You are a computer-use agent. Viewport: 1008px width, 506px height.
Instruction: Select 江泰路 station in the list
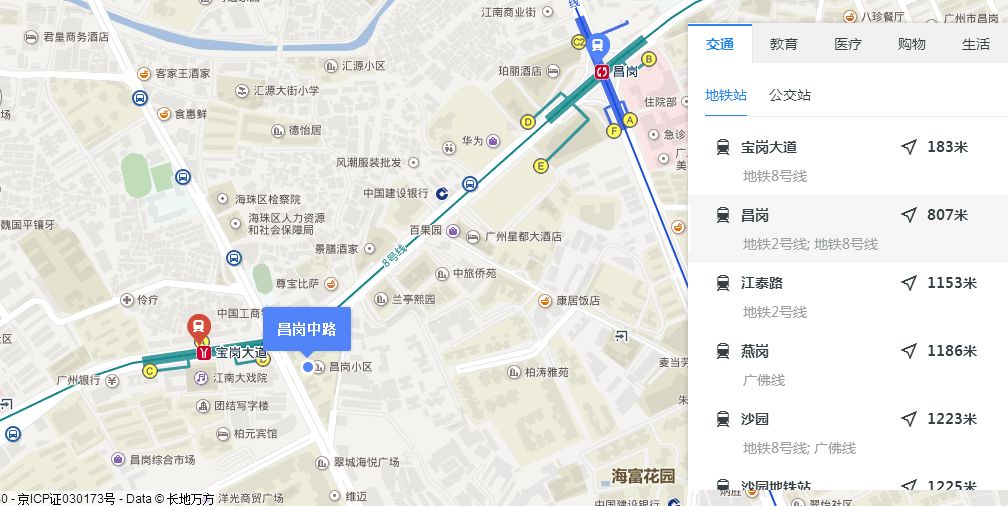(848, 296)
